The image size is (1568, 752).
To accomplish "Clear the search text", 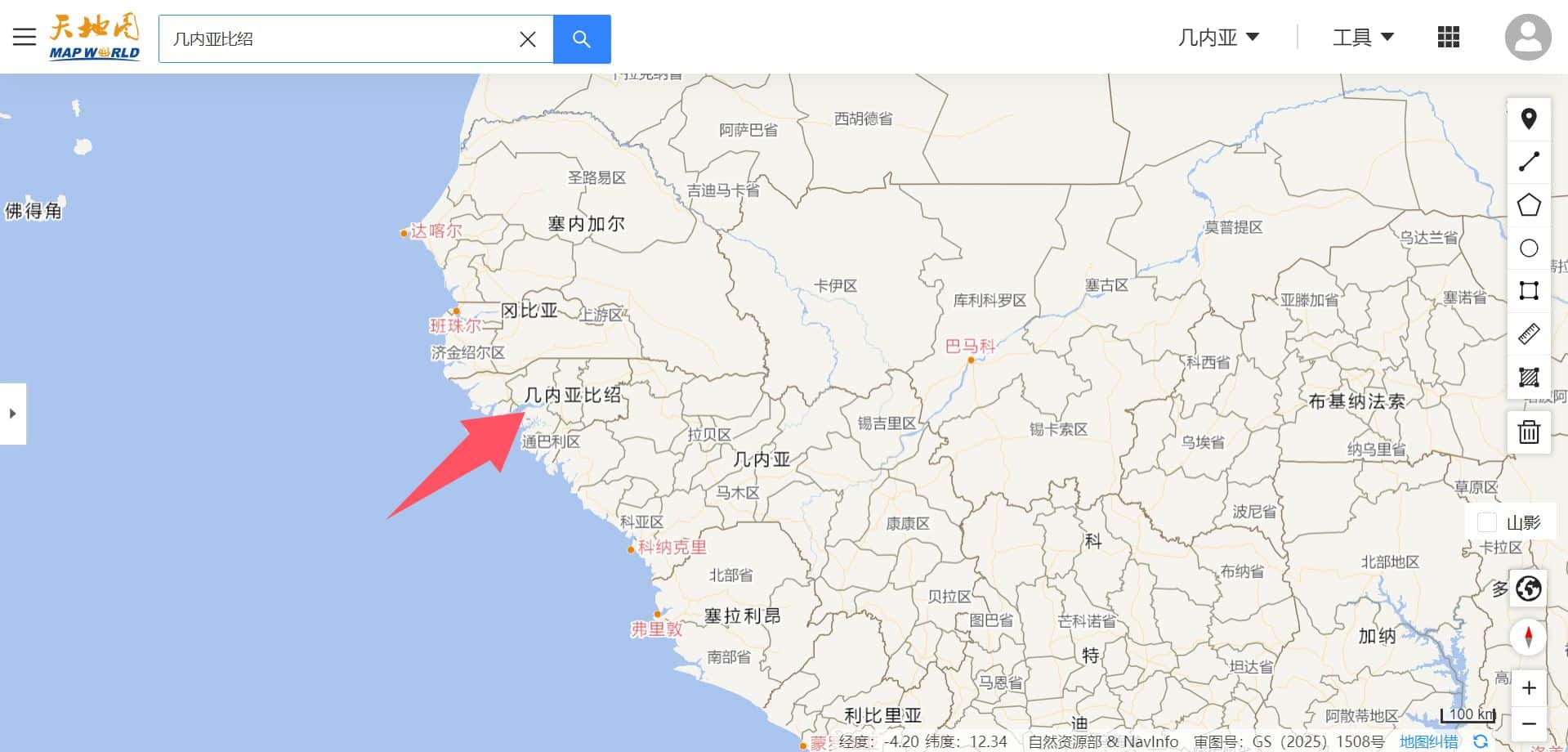I will (x=528, y=38).
